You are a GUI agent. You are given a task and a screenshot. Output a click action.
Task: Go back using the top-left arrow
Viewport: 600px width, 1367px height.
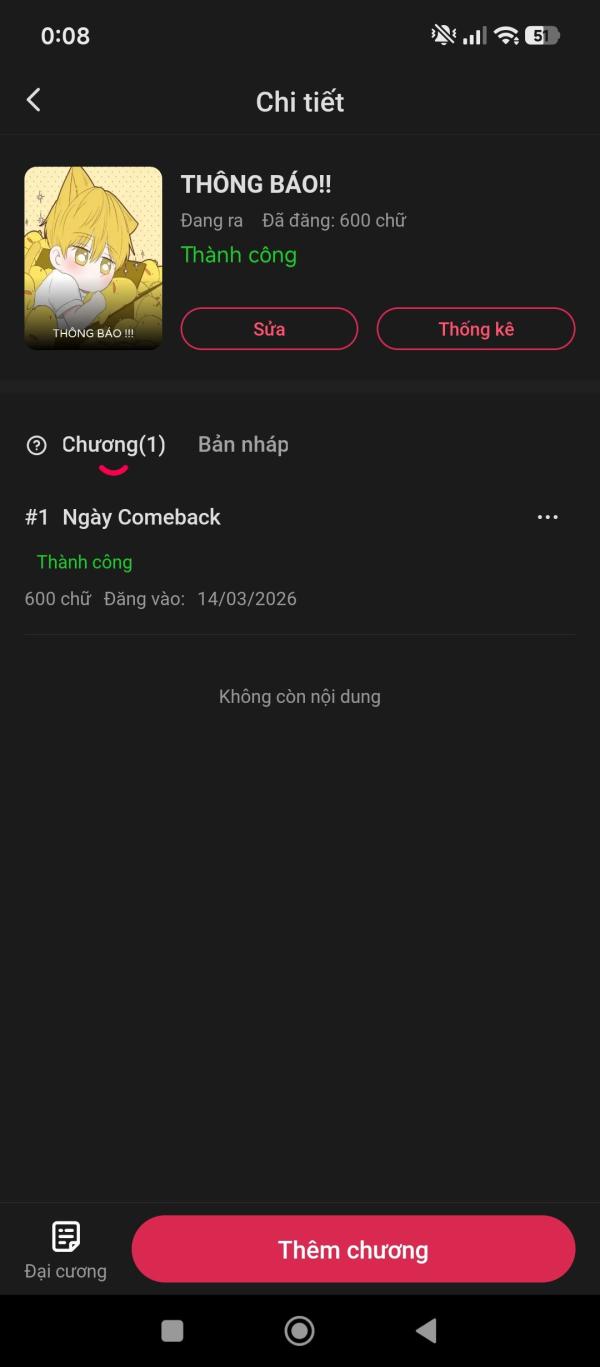click(x=34, y=100)
